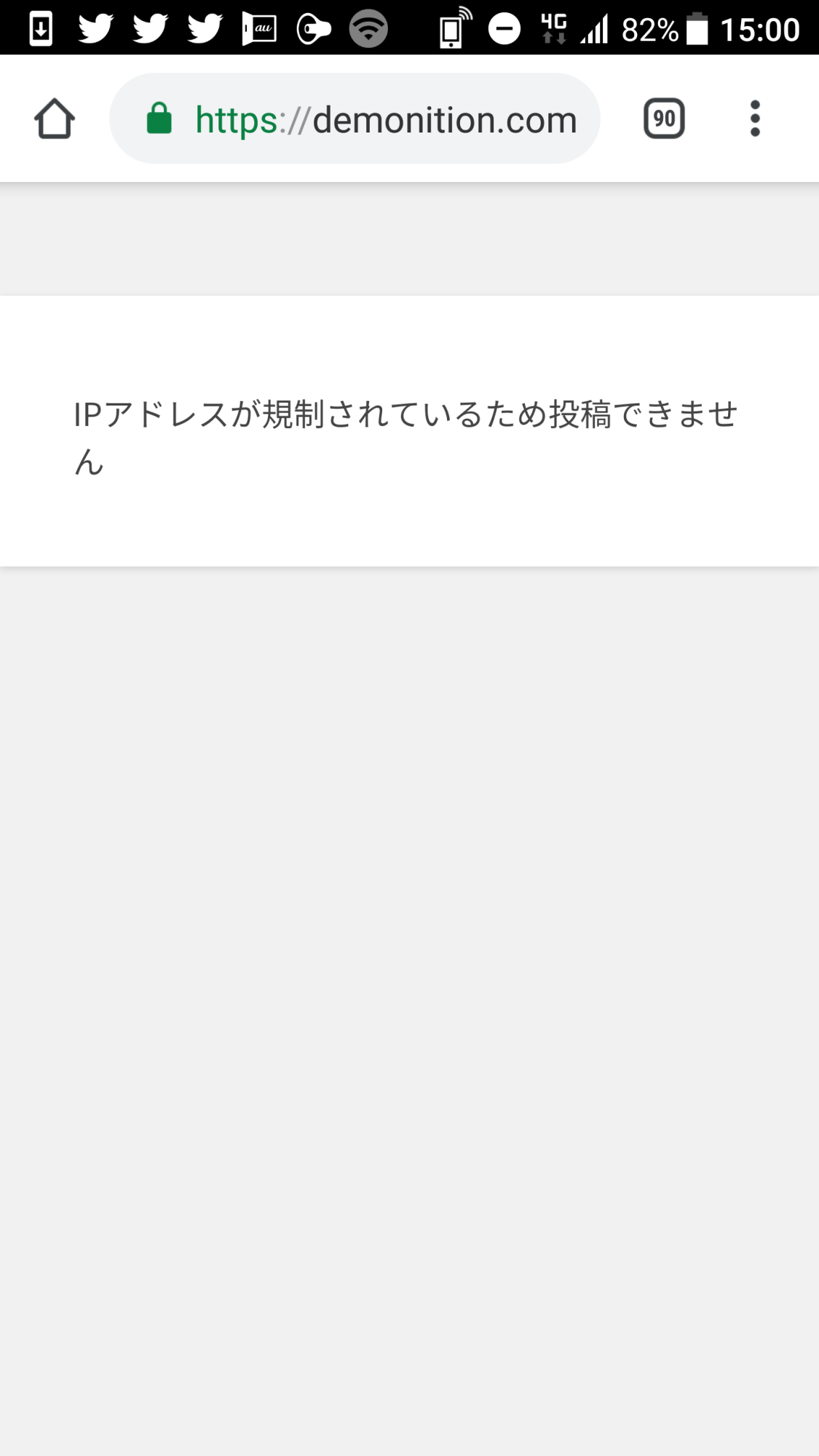819x1456 pixels.
Task: Open the demonition.com address bar
Action: [x=386, y=119]
